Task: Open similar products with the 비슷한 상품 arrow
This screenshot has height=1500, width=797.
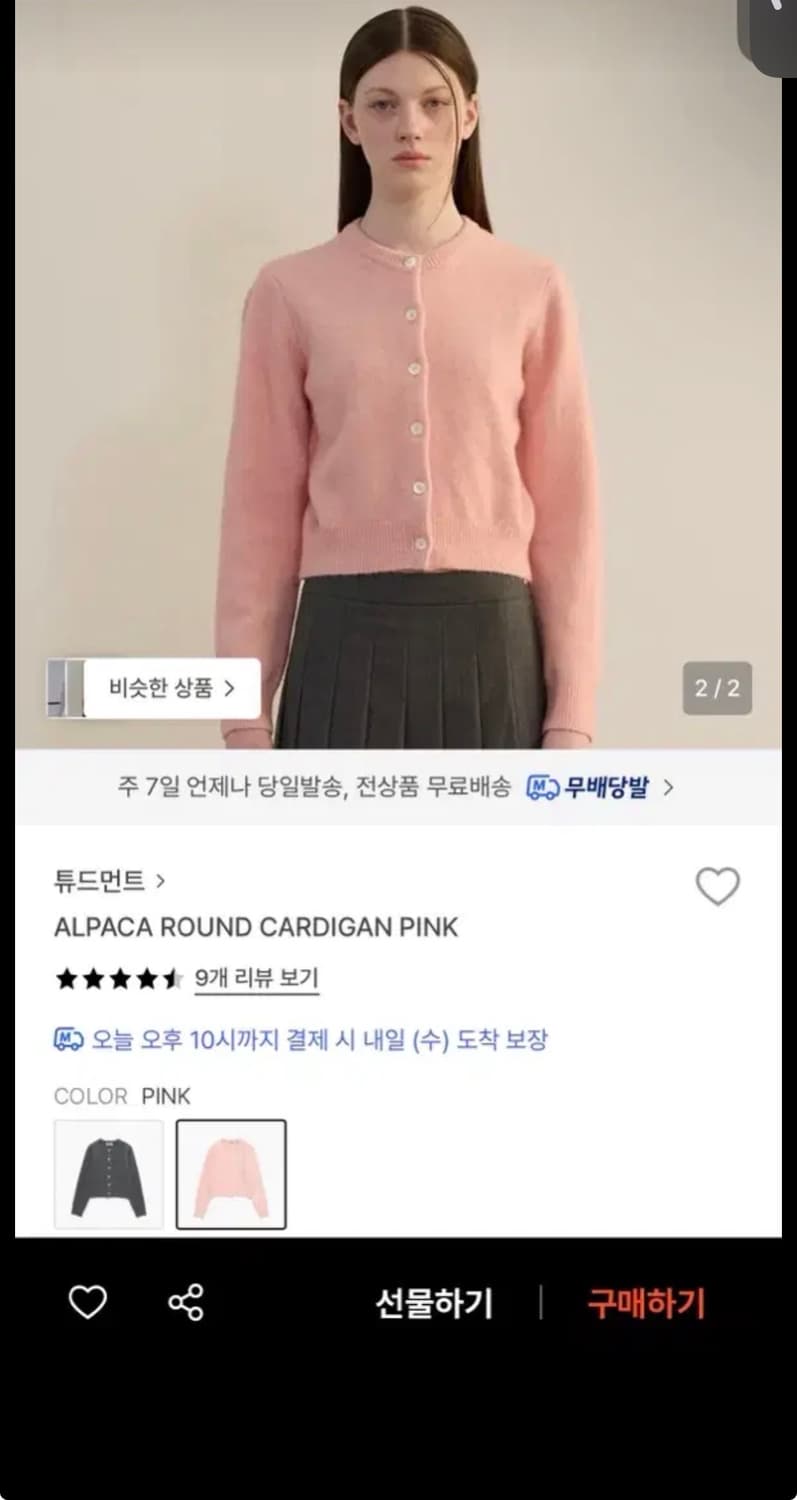Action: coord(232,688)
